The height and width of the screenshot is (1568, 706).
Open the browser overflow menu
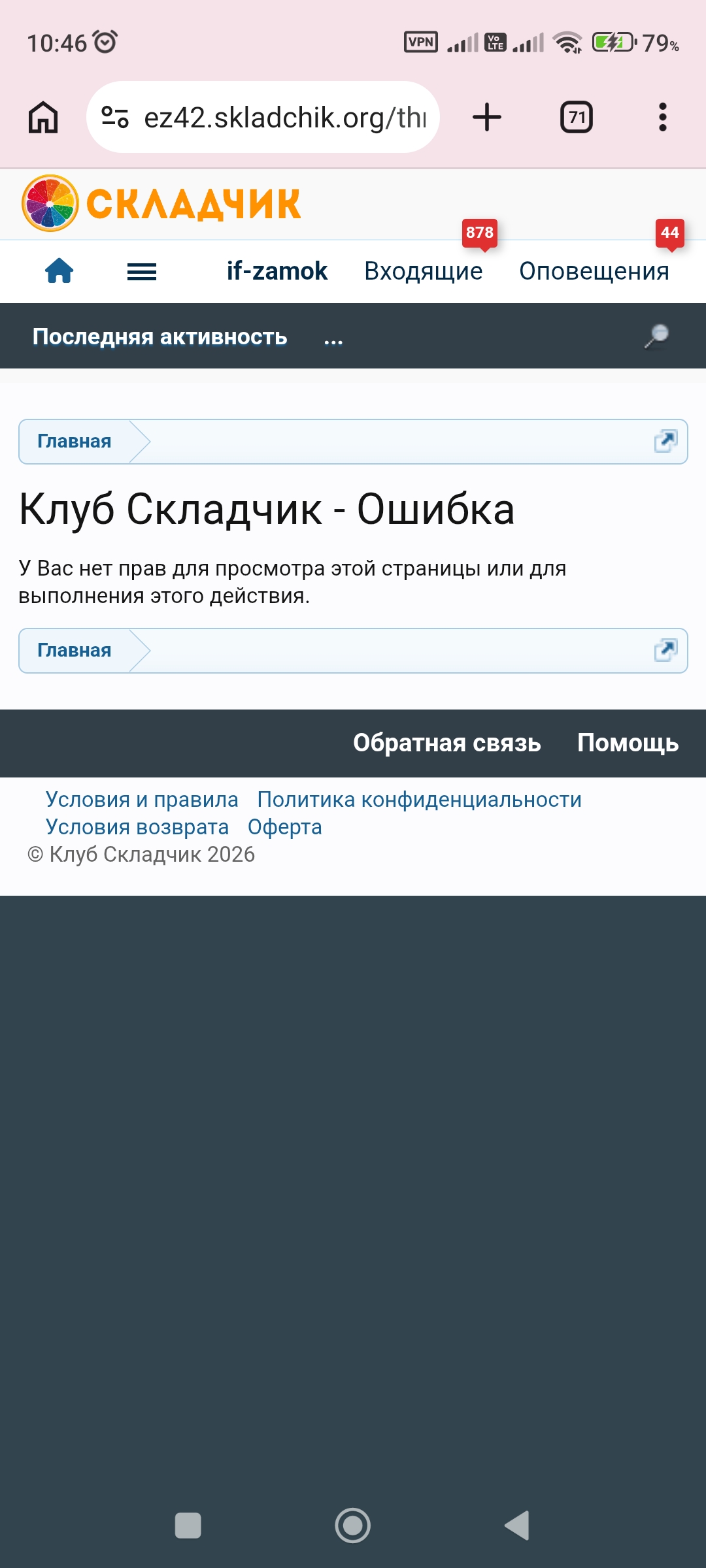663,118
